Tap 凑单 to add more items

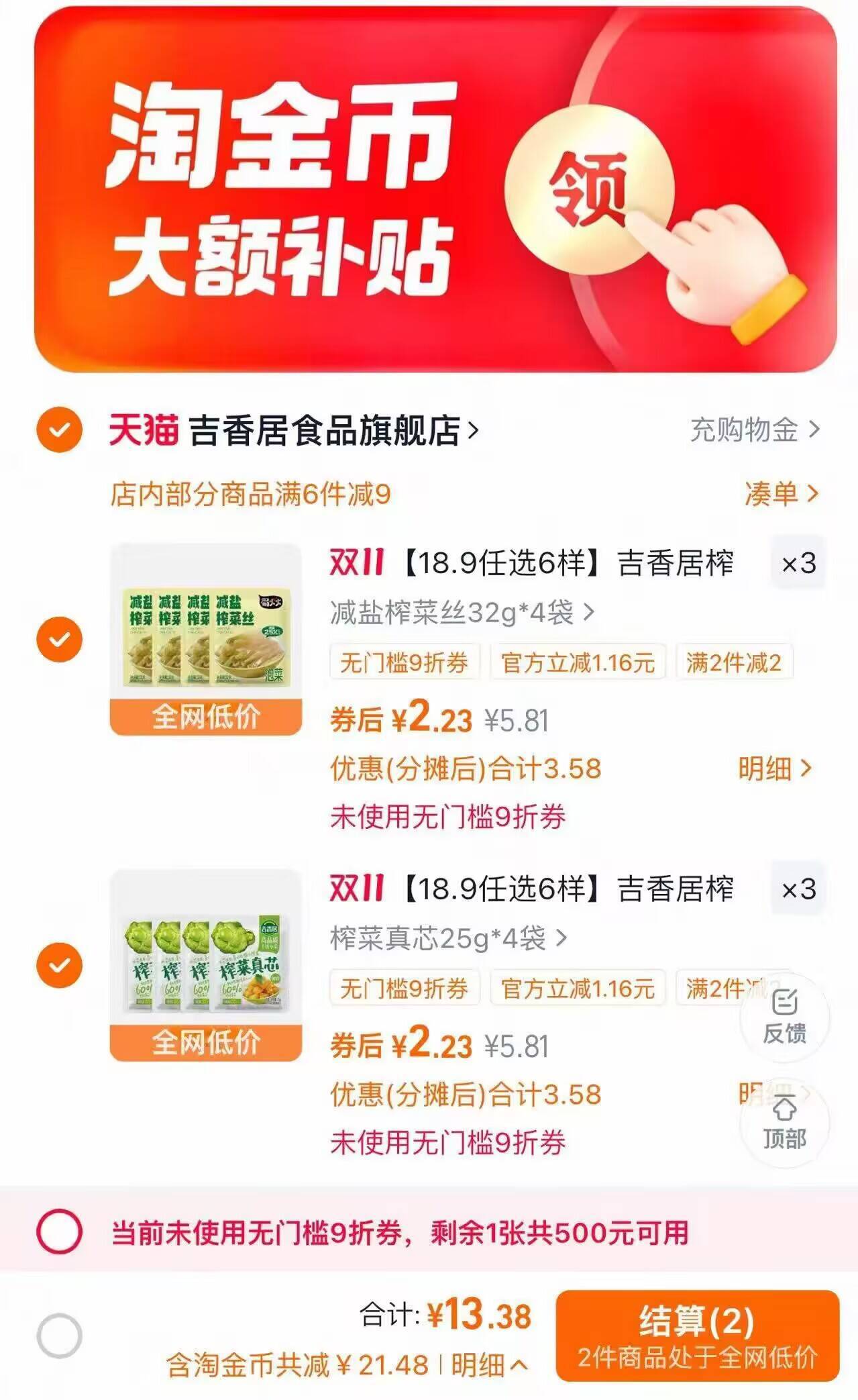coord(781,494)
